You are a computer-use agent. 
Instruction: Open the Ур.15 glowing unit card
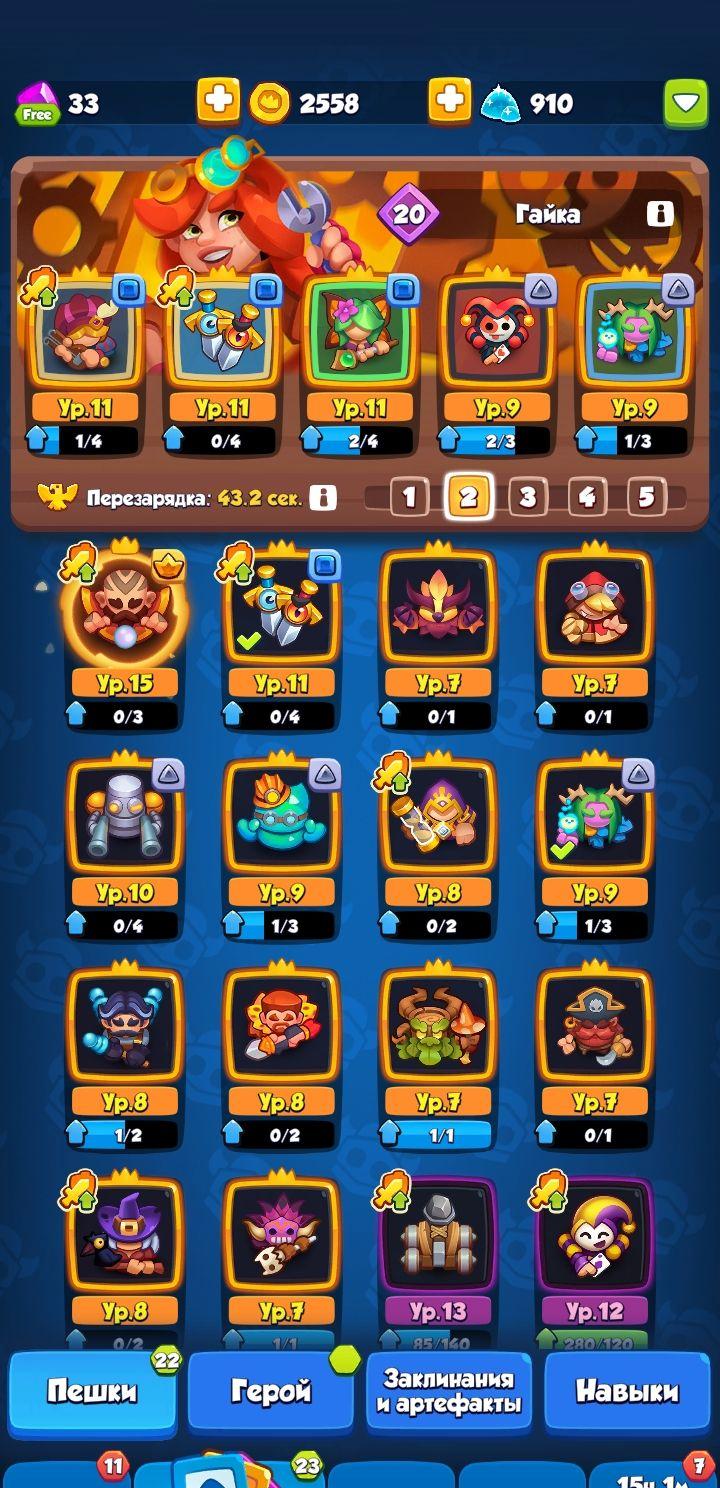[x=125, y=612]
